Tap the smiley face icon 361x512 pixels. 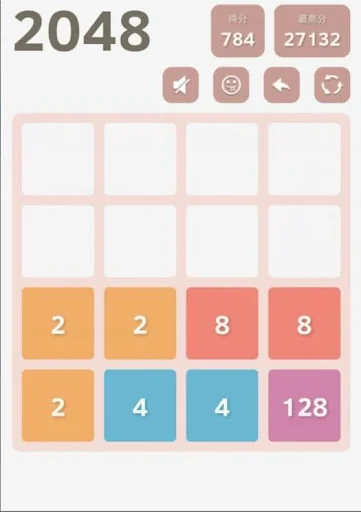(x=231, y=85)
